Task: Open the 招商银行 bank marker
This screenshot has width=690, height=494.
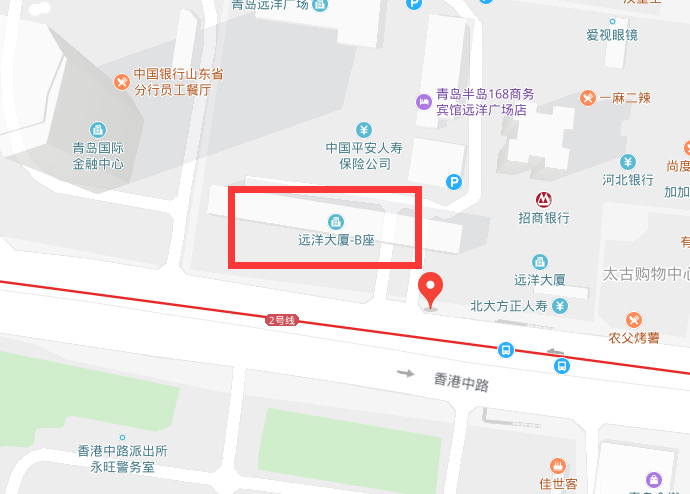Action: (x=544, y=198)
